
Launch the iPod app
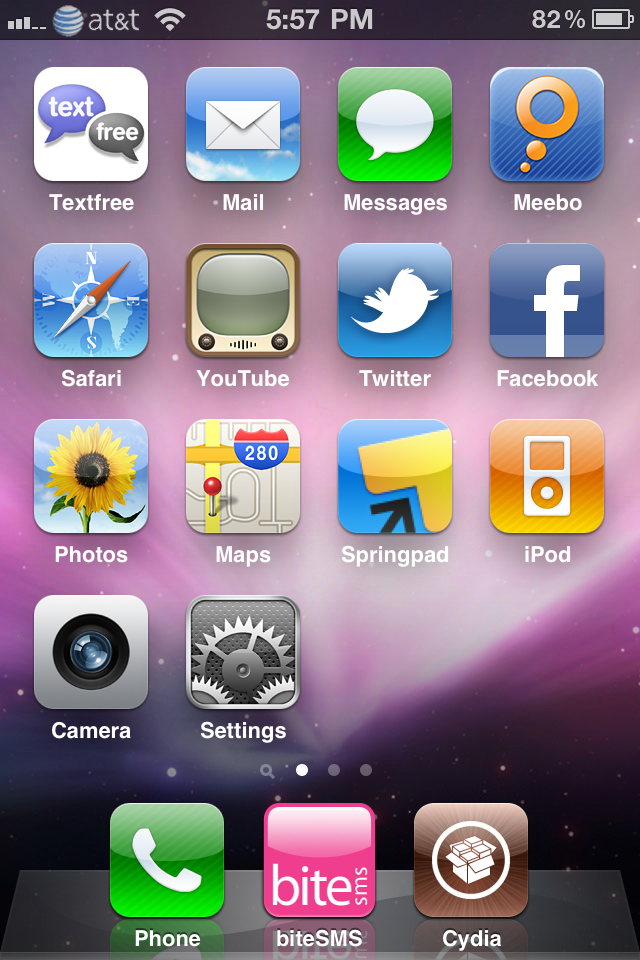point(547,476)
